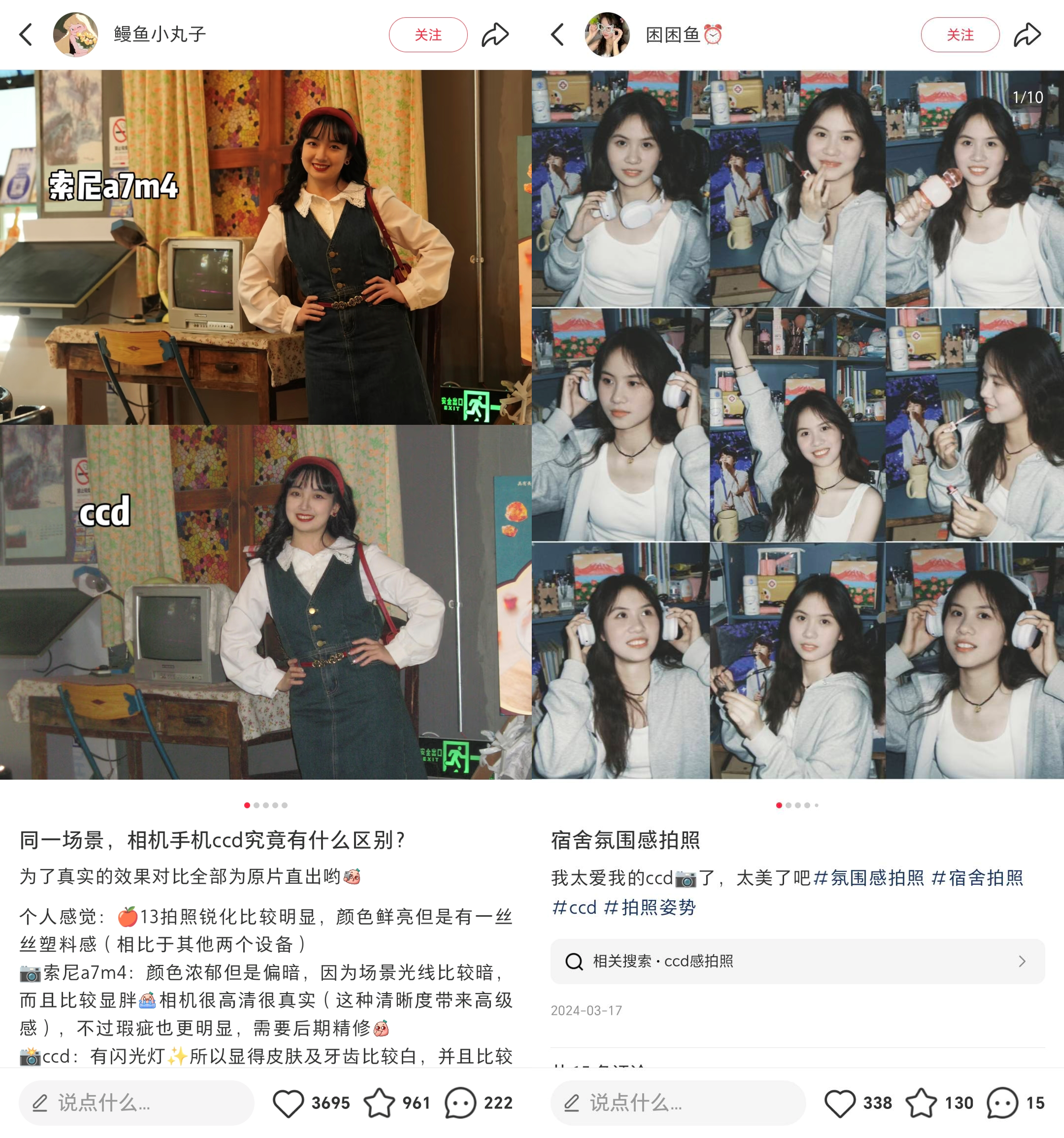Share 鳗鱼小丸子's post
Viewport: 1064px width, 1138px height.
pyautogui.click(x=494, y=35)
